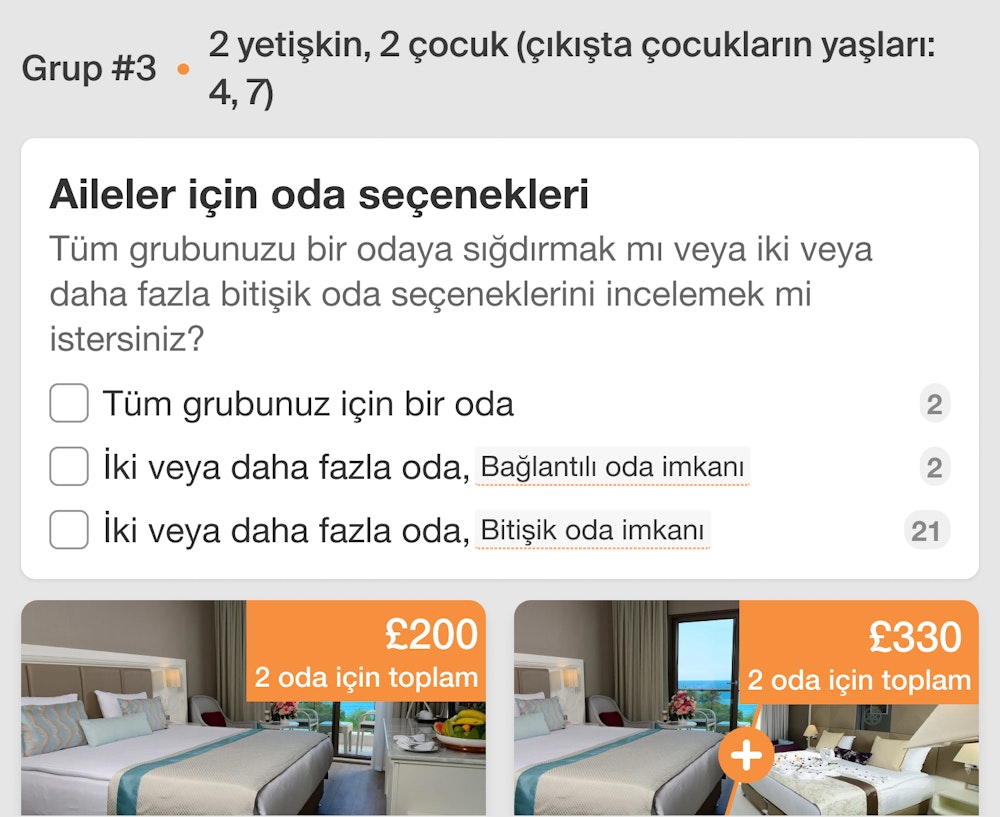Screen dimensions: 1000x817
Task: Open the 'Bağlantılı oda imkanı' info link
Action: 612,467
